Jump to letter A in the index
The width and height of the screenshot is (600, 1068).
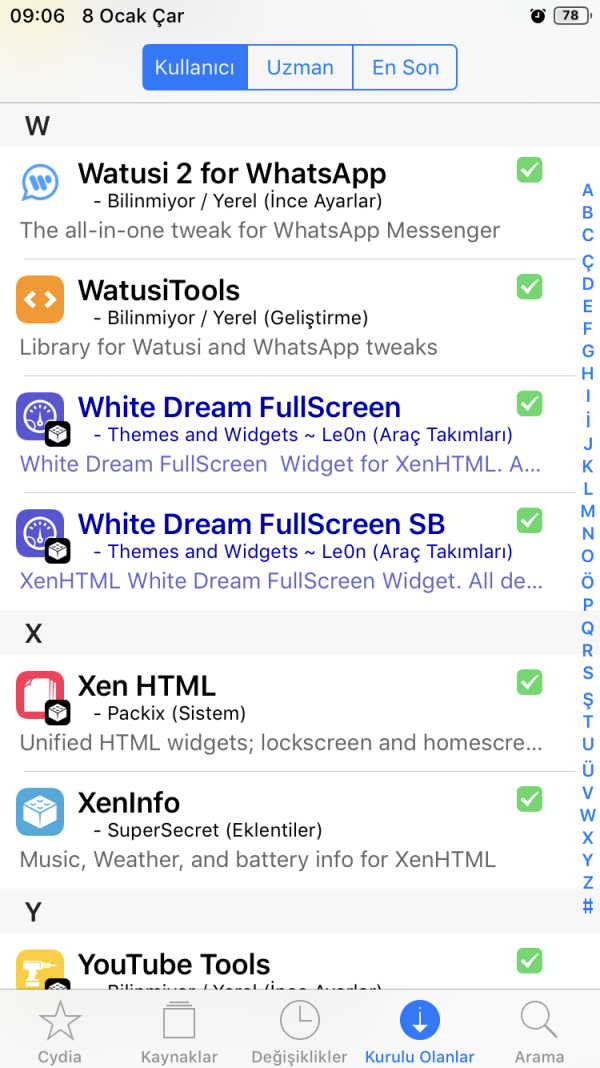pyautogui.click(x=588, y=190)
